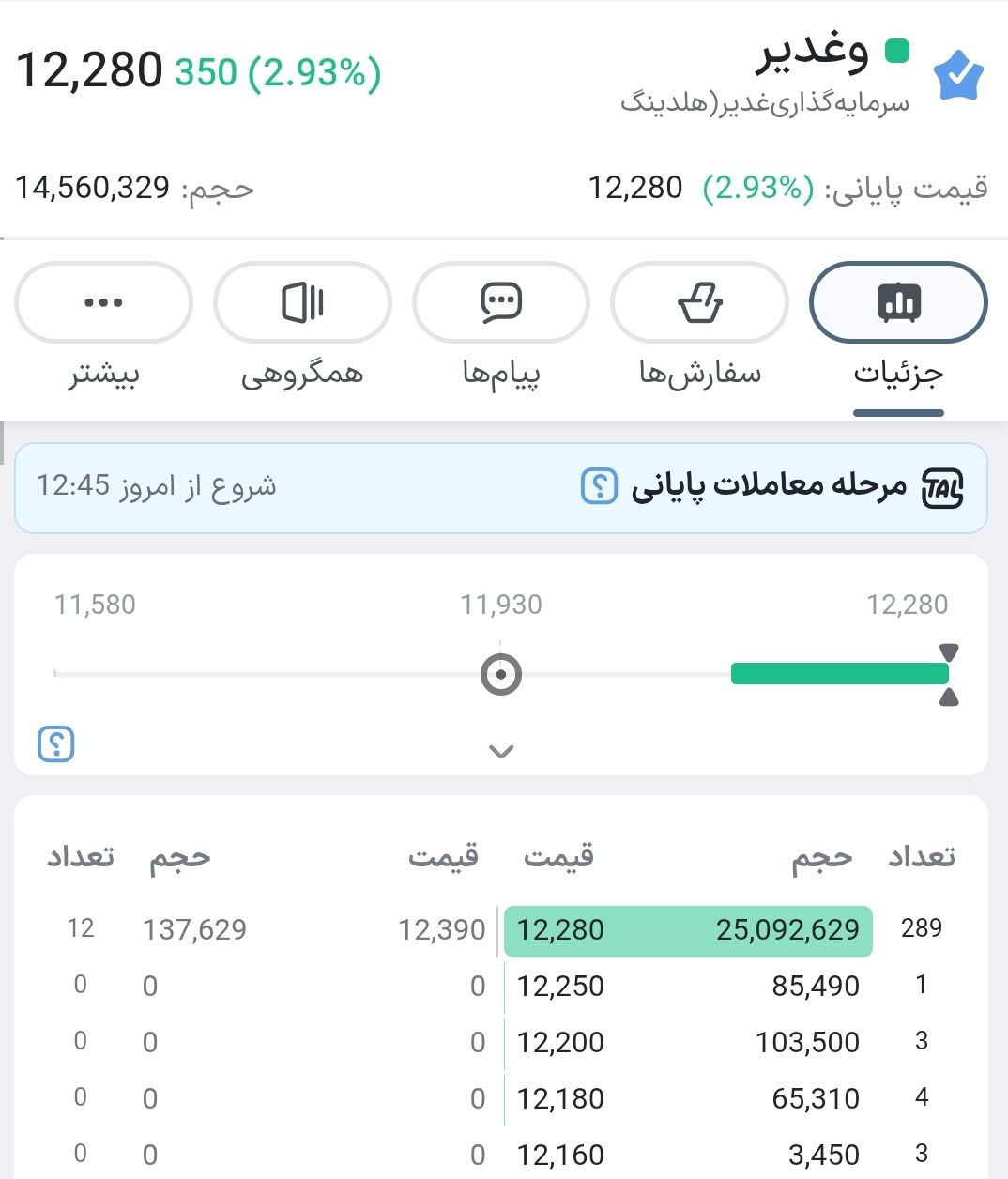Open the سفارش‌ها basket icon

[699, 302]
